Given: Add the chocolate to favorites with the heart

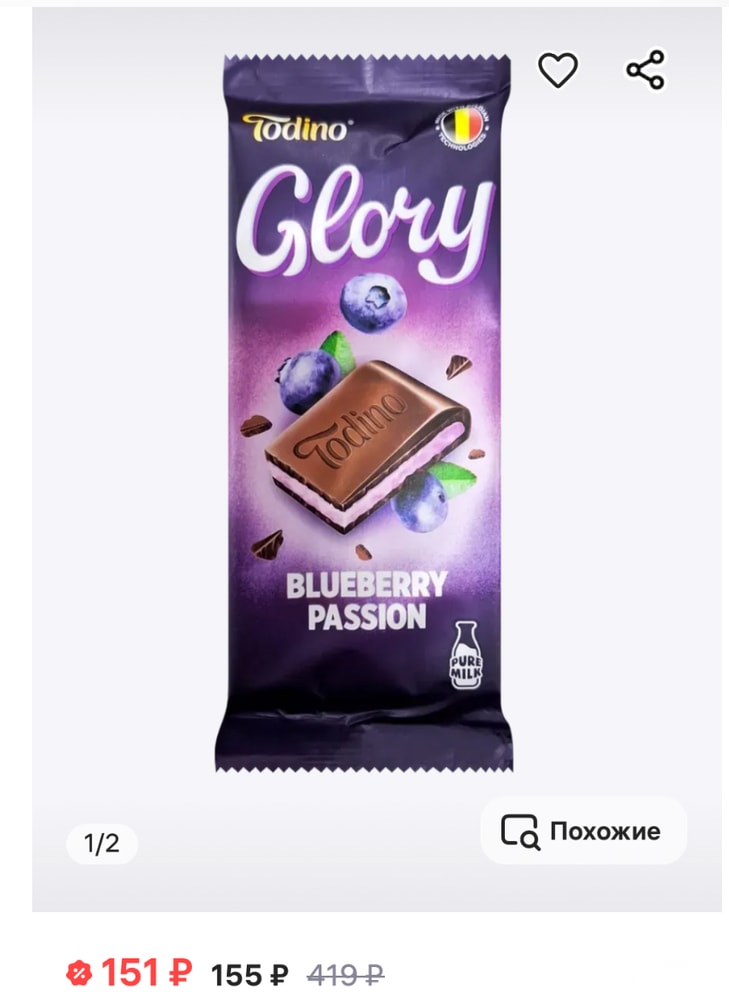Looking at the screenshot, I should click(558, 70).
